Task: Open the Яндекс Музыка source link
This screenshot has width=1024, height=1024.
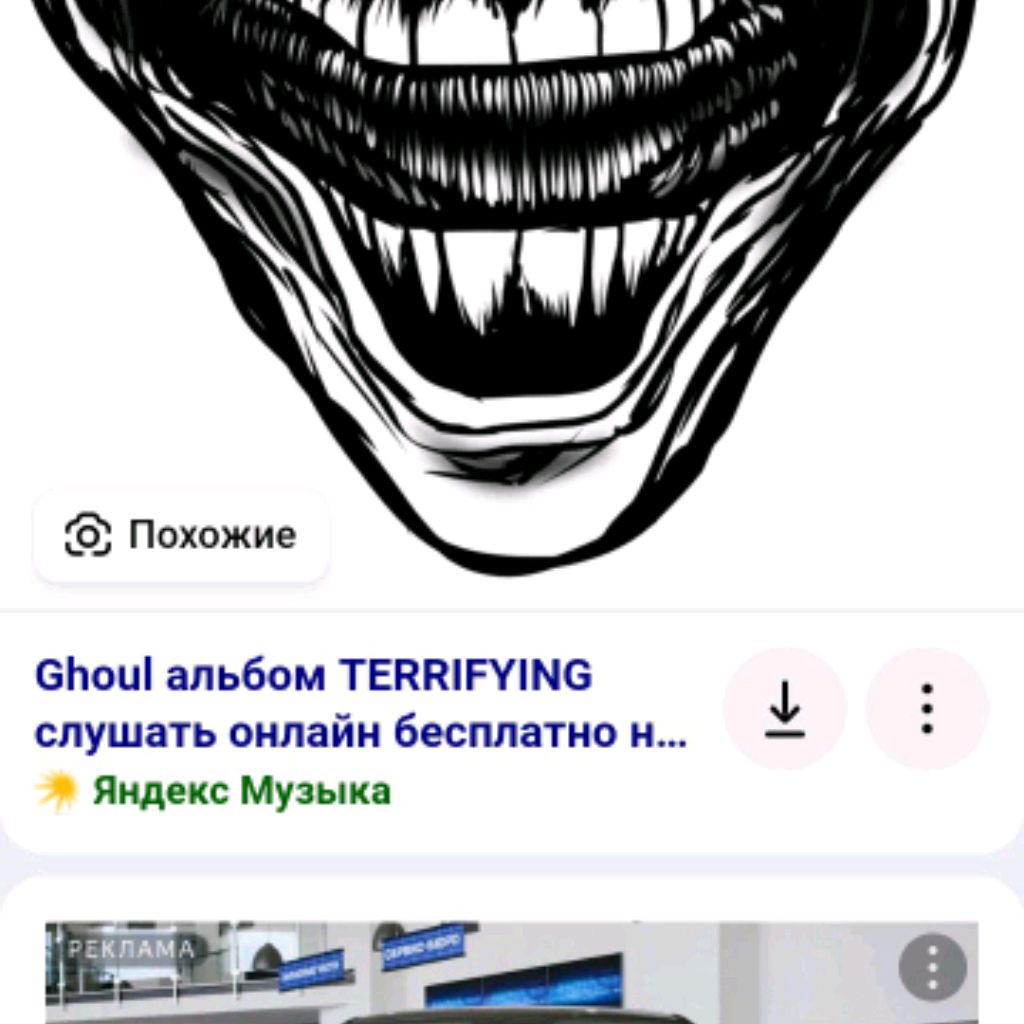Action: click(240, 791)
